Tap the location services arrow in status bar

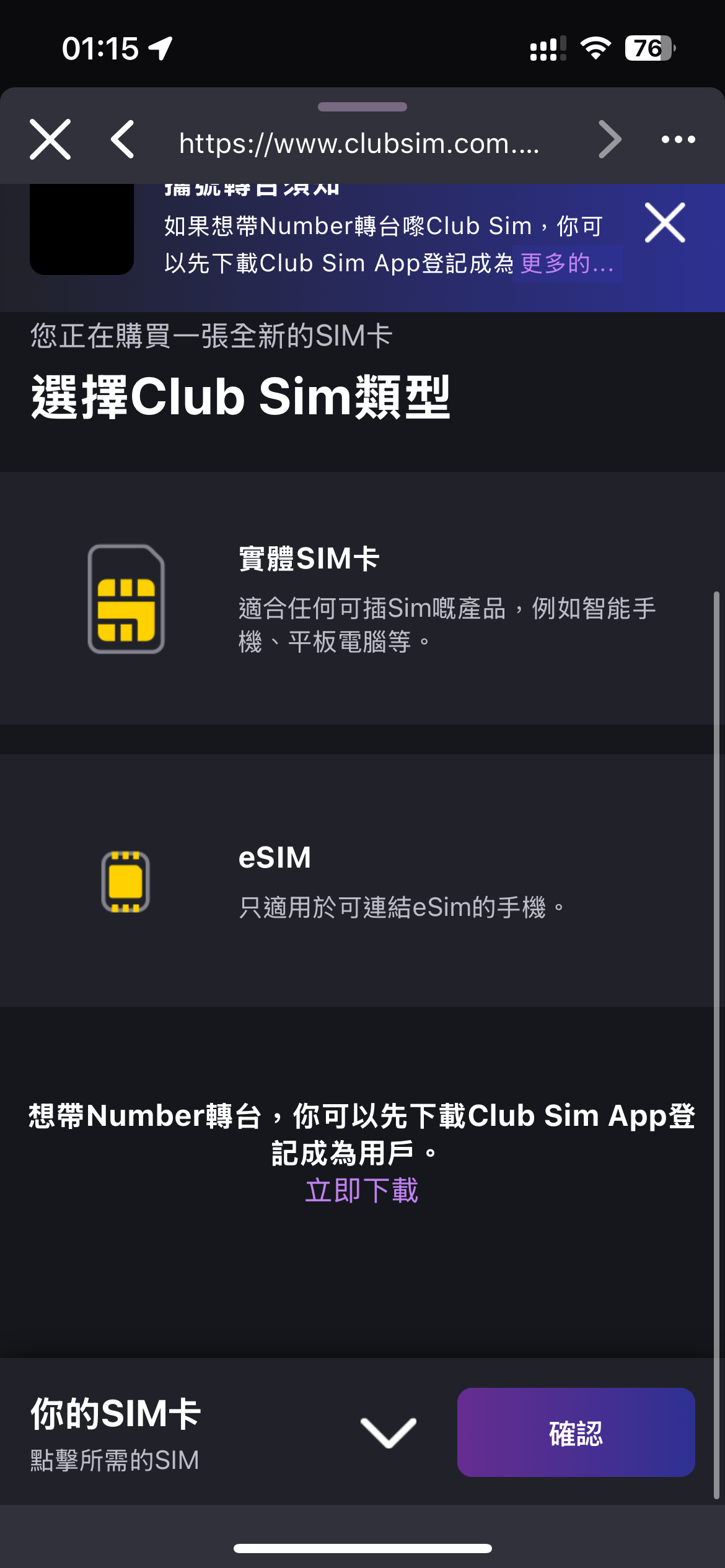(x=160, y=47)
